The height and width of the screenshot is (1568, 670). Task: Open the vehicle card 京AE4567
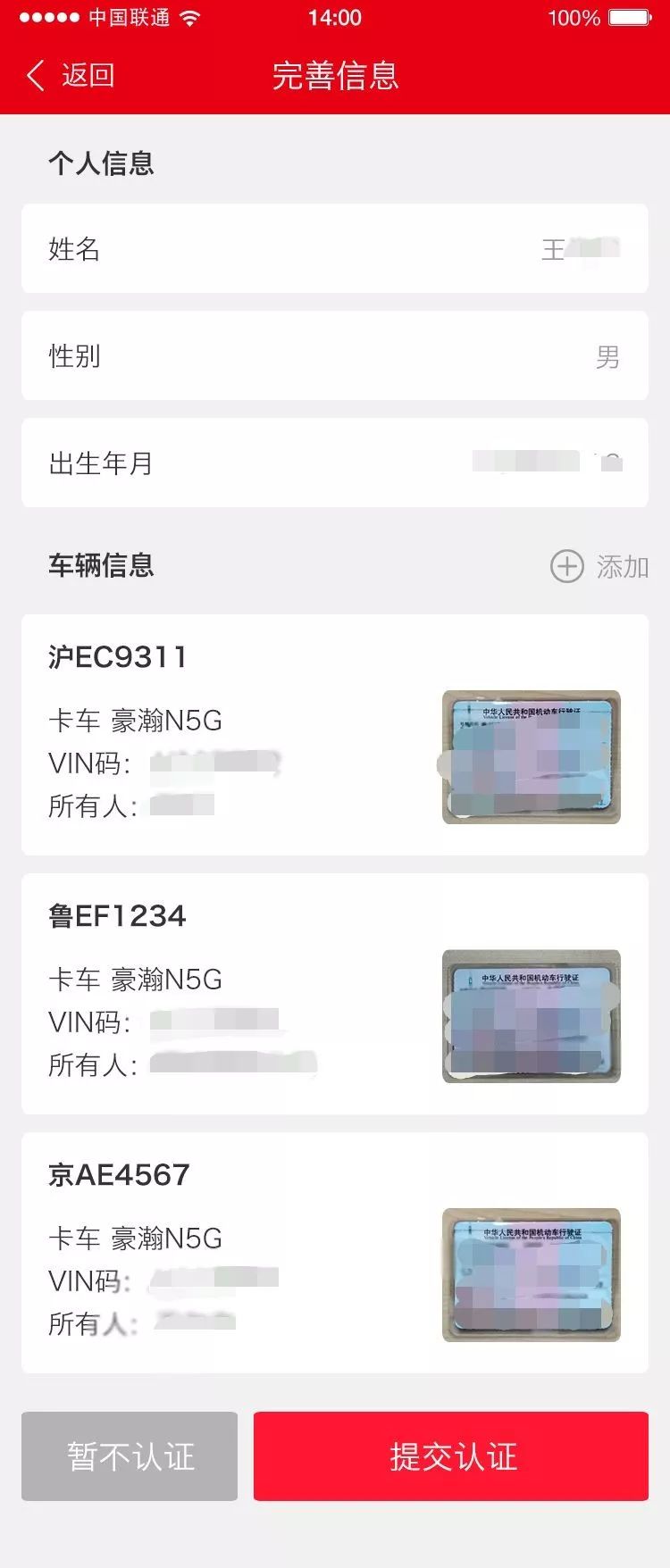click(x=232, y=1250)
